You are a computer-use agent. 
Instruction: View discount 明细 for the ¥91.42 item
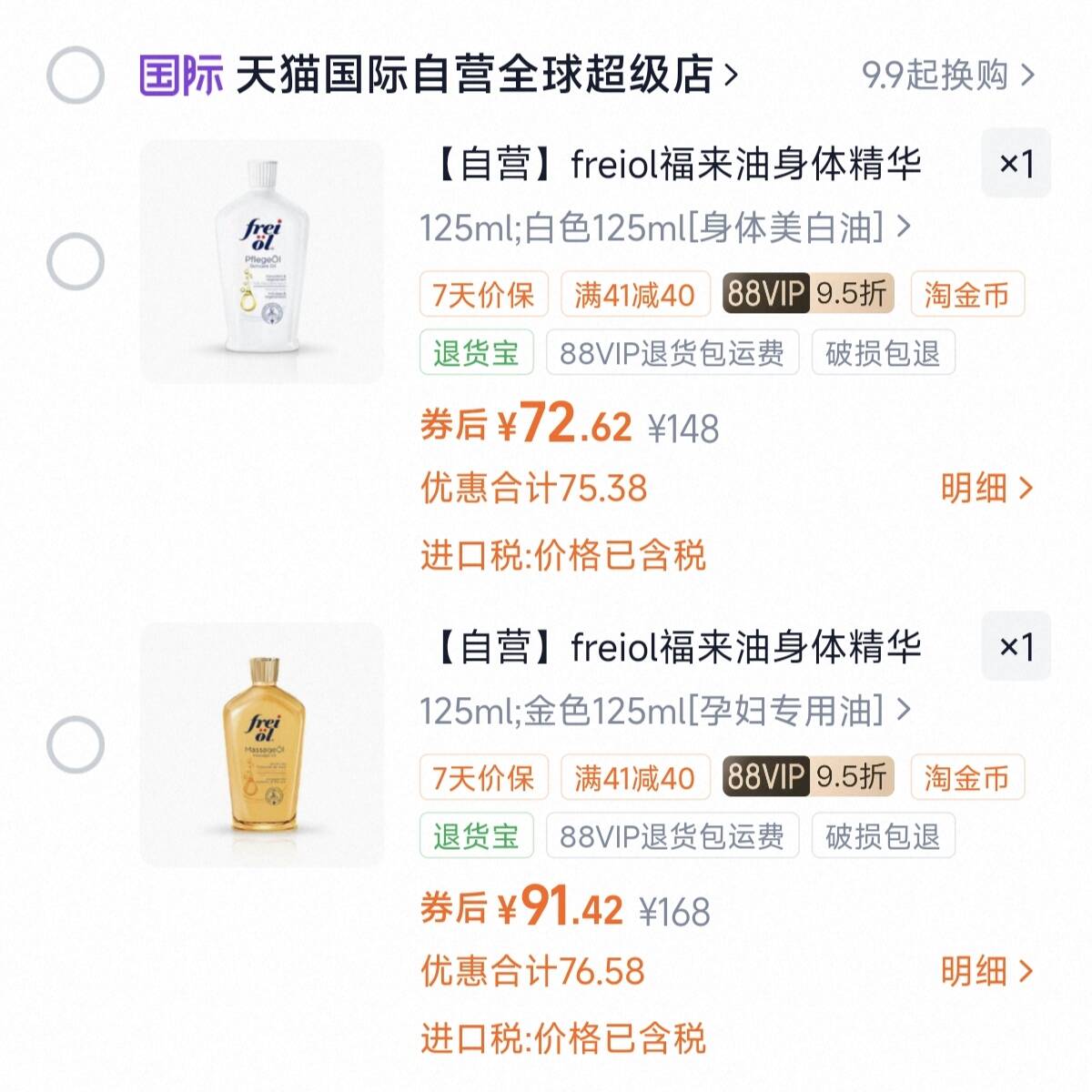tap(986, 972)
